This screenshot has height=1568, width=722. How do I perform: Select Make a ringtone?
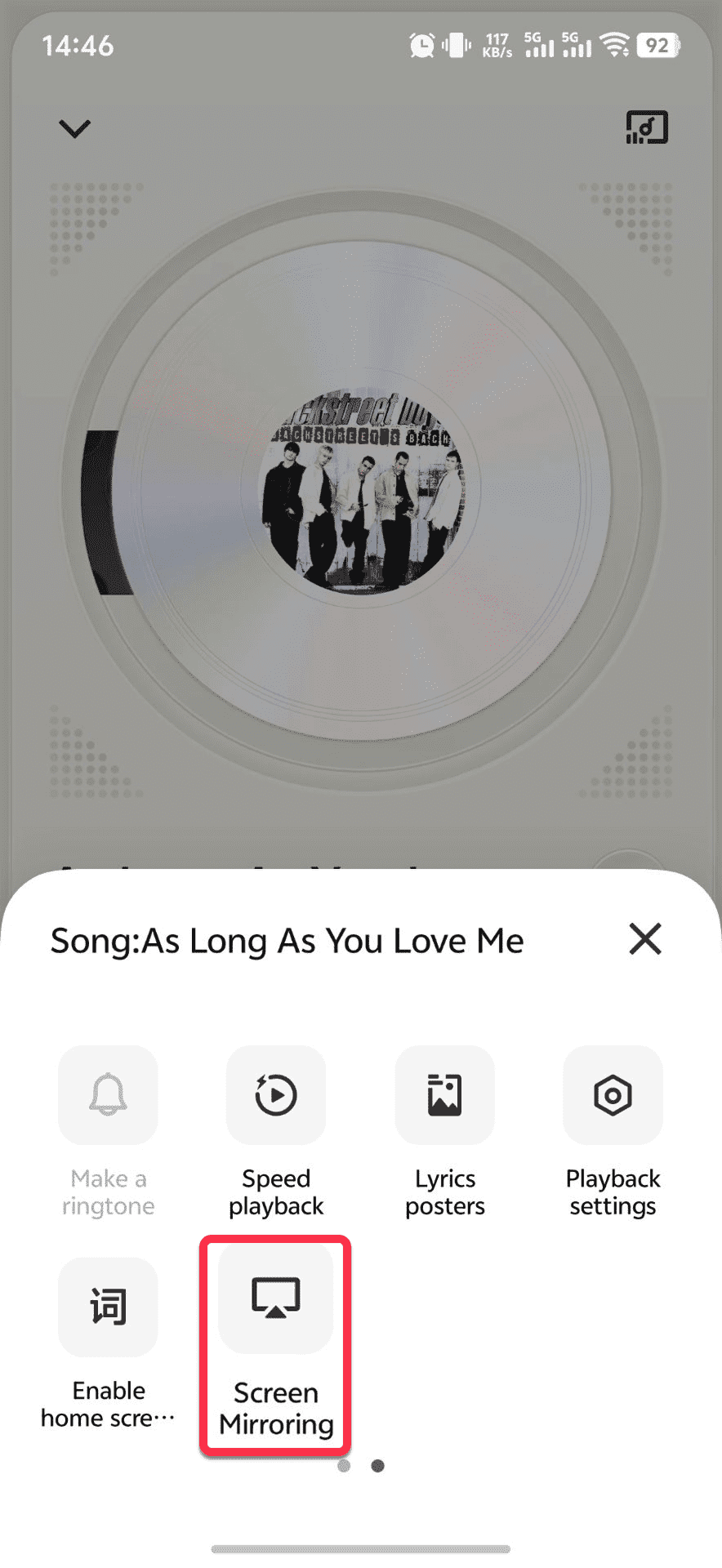pos(108,1096)
